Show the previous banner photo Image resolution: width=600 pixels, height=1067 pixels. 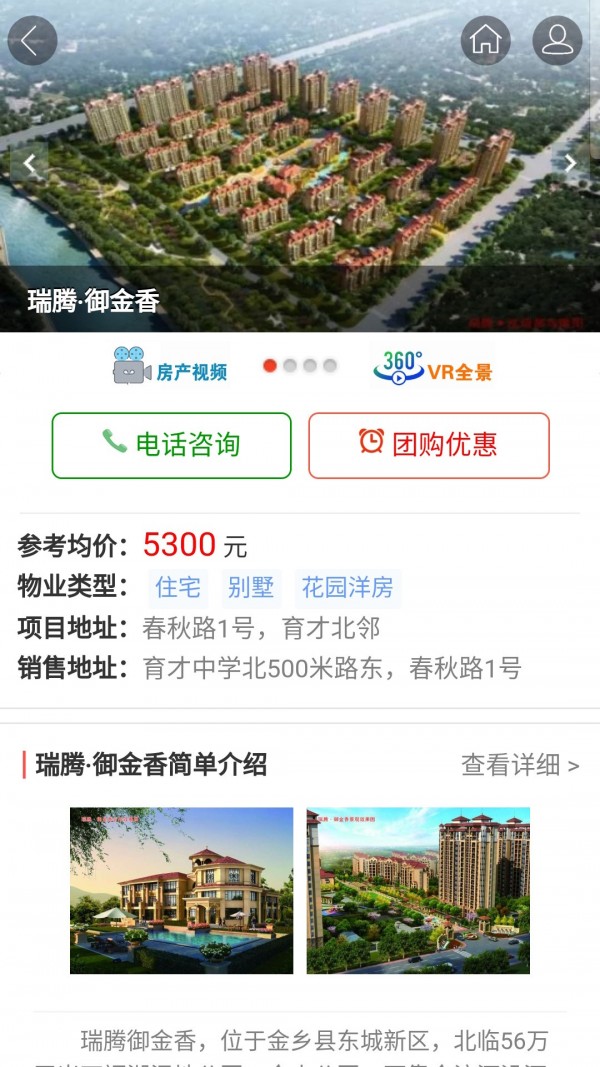(x=30, y=163)
